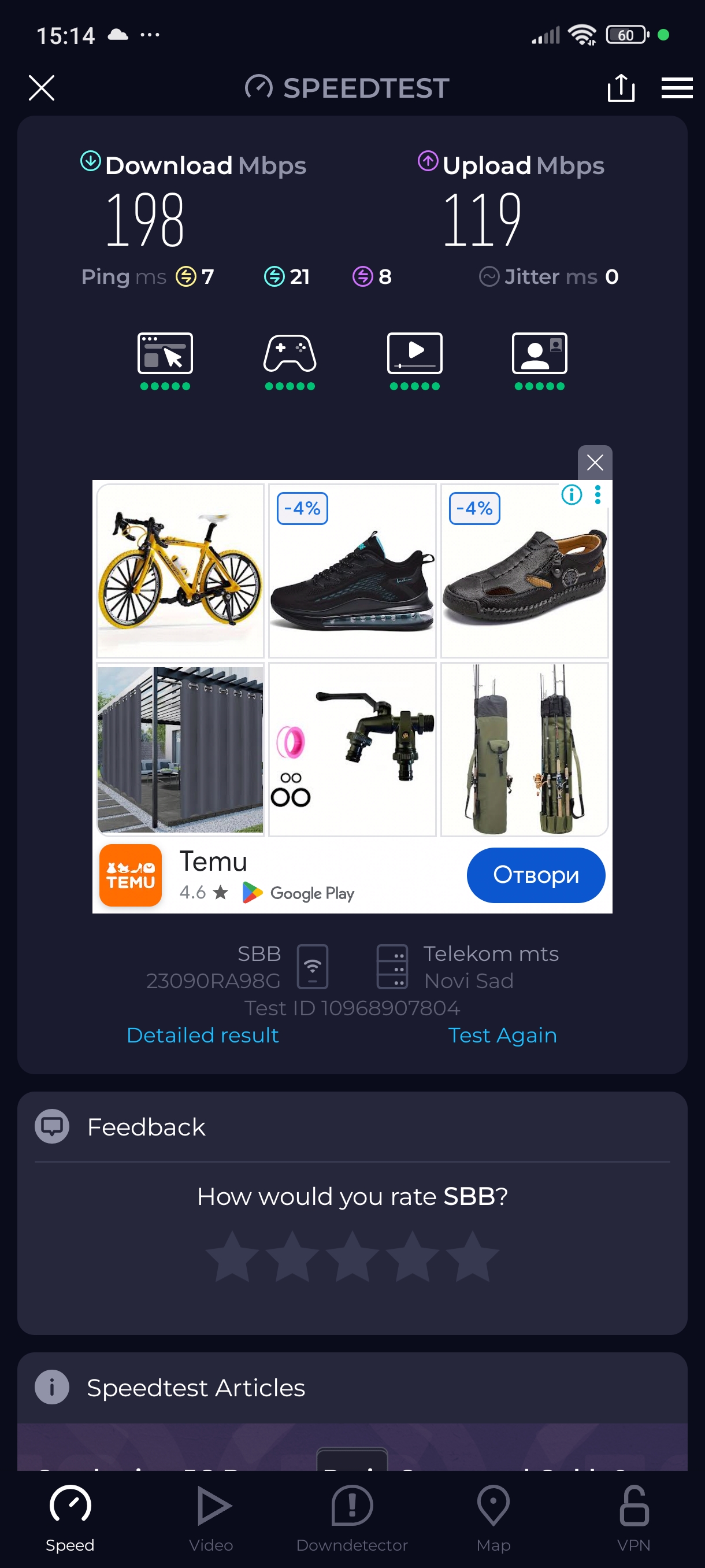The image size is (705, 1568).
Task: Rate SBB five stars
Action: click(472, 1256)
